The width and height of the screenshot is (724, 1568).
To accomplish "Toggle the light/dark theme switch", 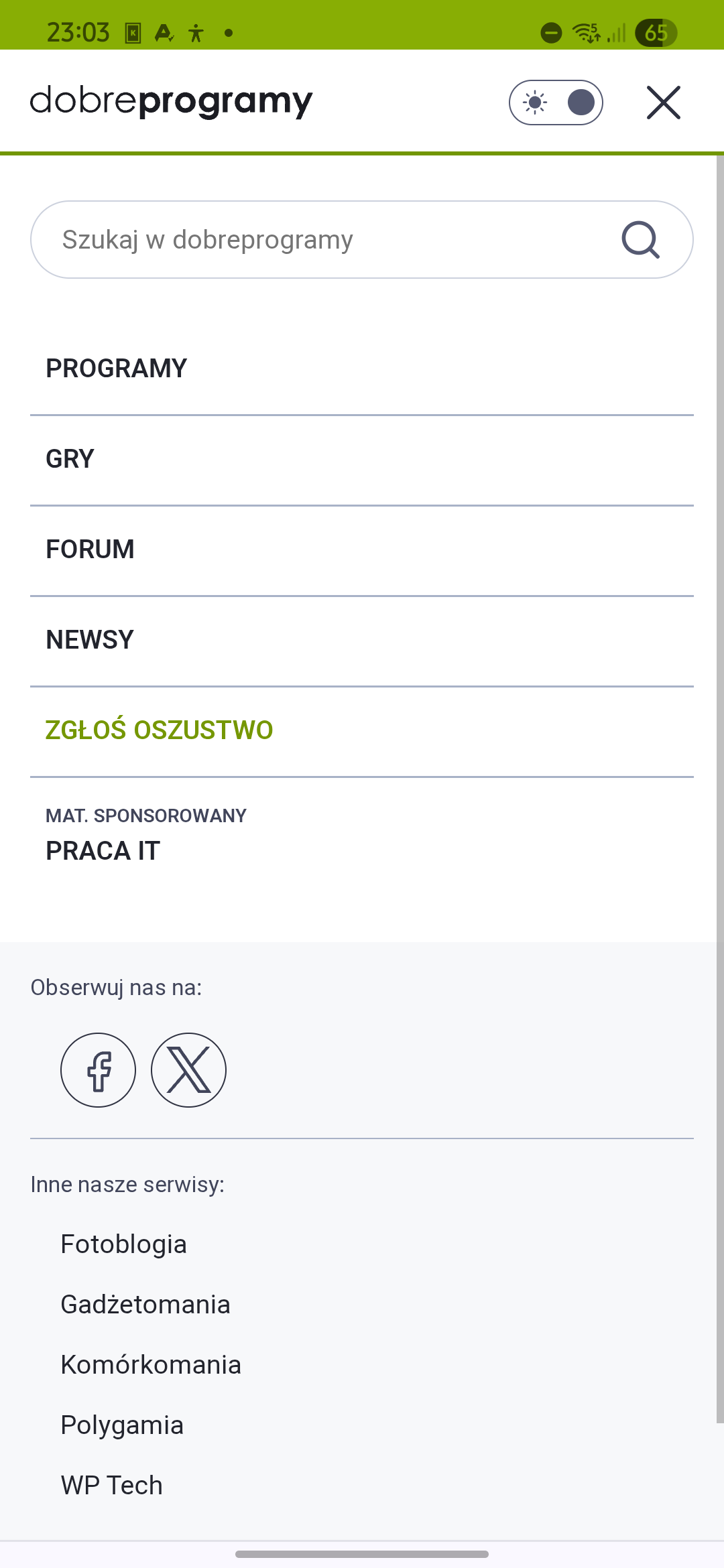I will click(x=556, y=103).
